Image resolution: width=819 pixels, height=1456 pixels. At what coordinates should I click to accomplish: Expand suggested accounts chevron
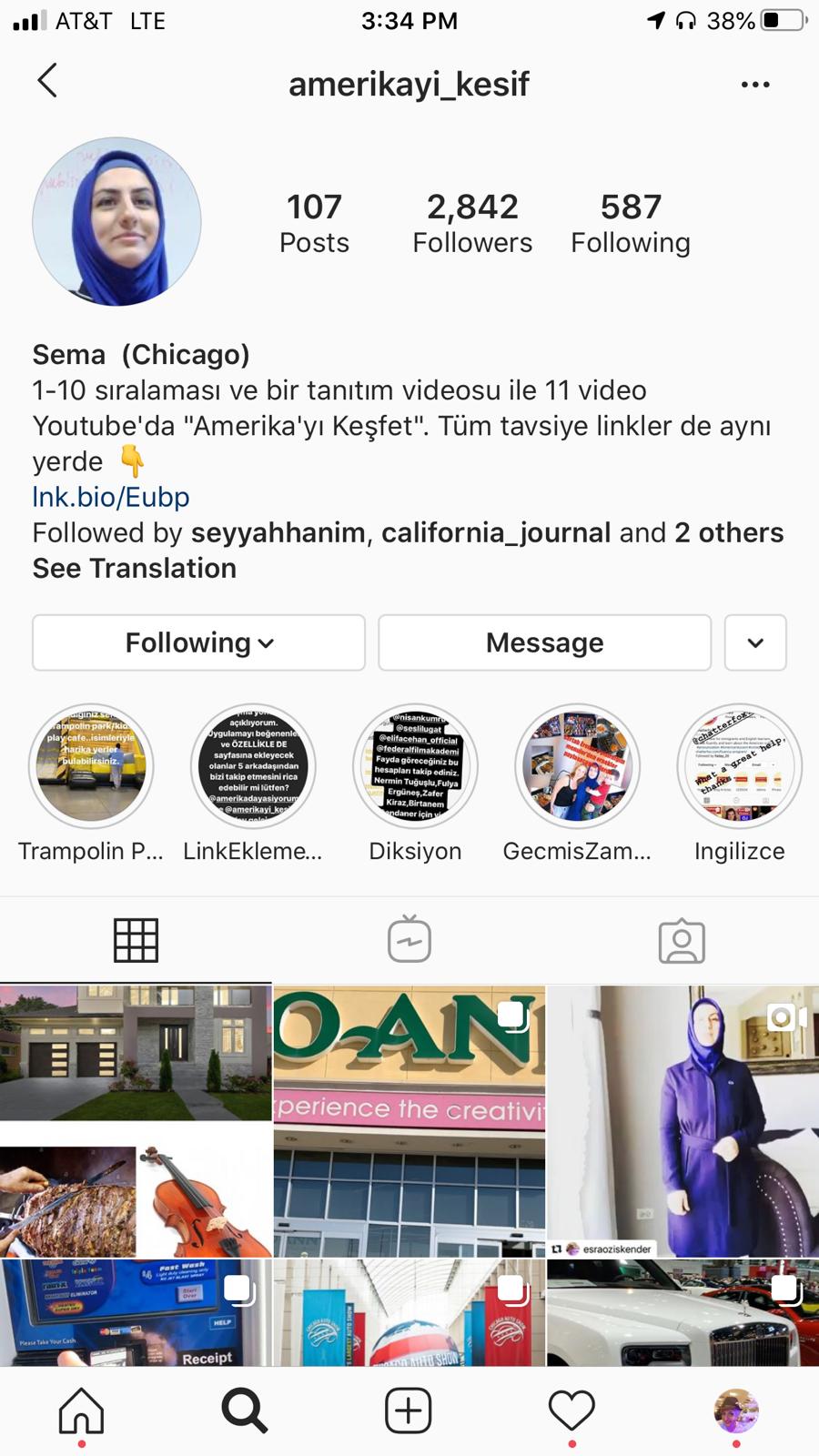[x=754, y=642]
